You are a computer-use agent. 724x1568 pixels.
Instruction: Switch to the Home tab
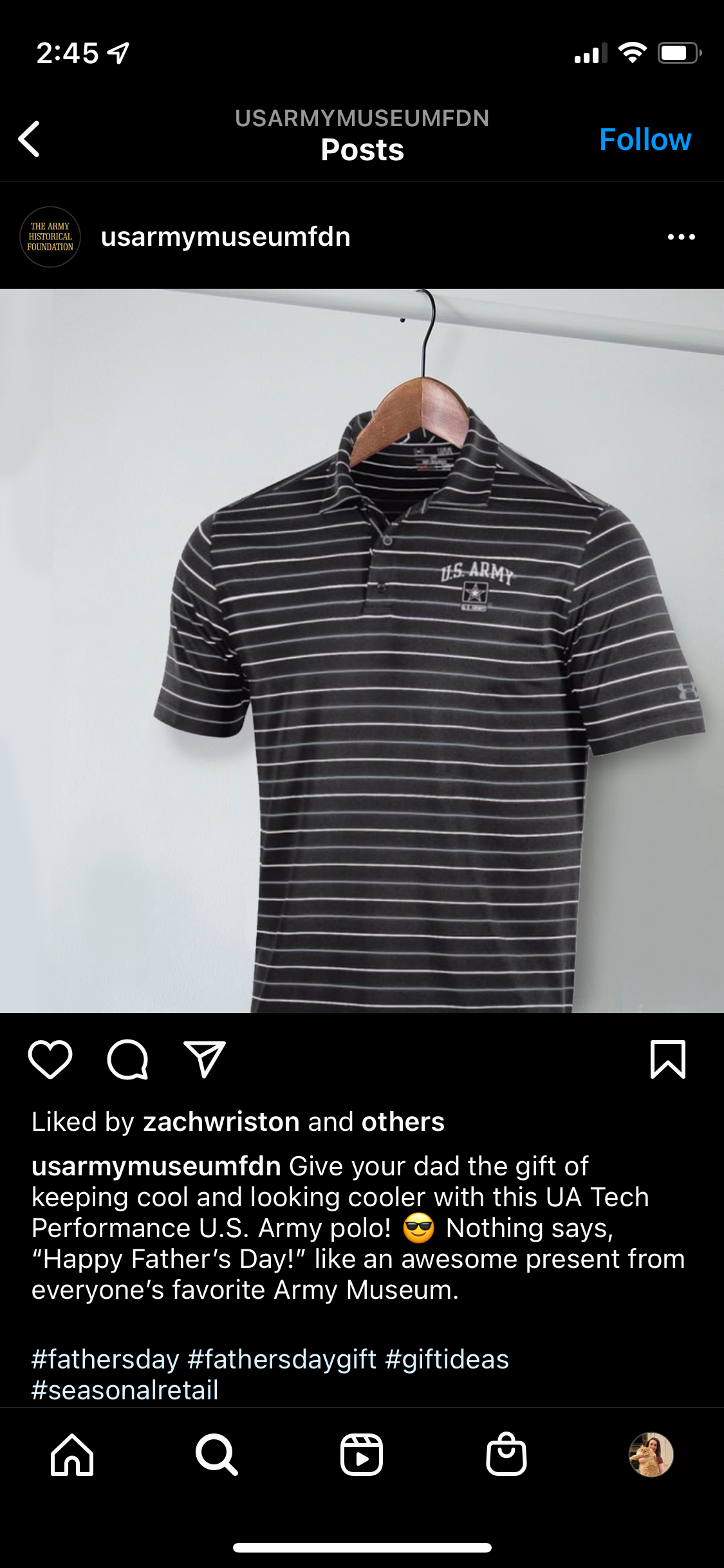pos(72,1455)
